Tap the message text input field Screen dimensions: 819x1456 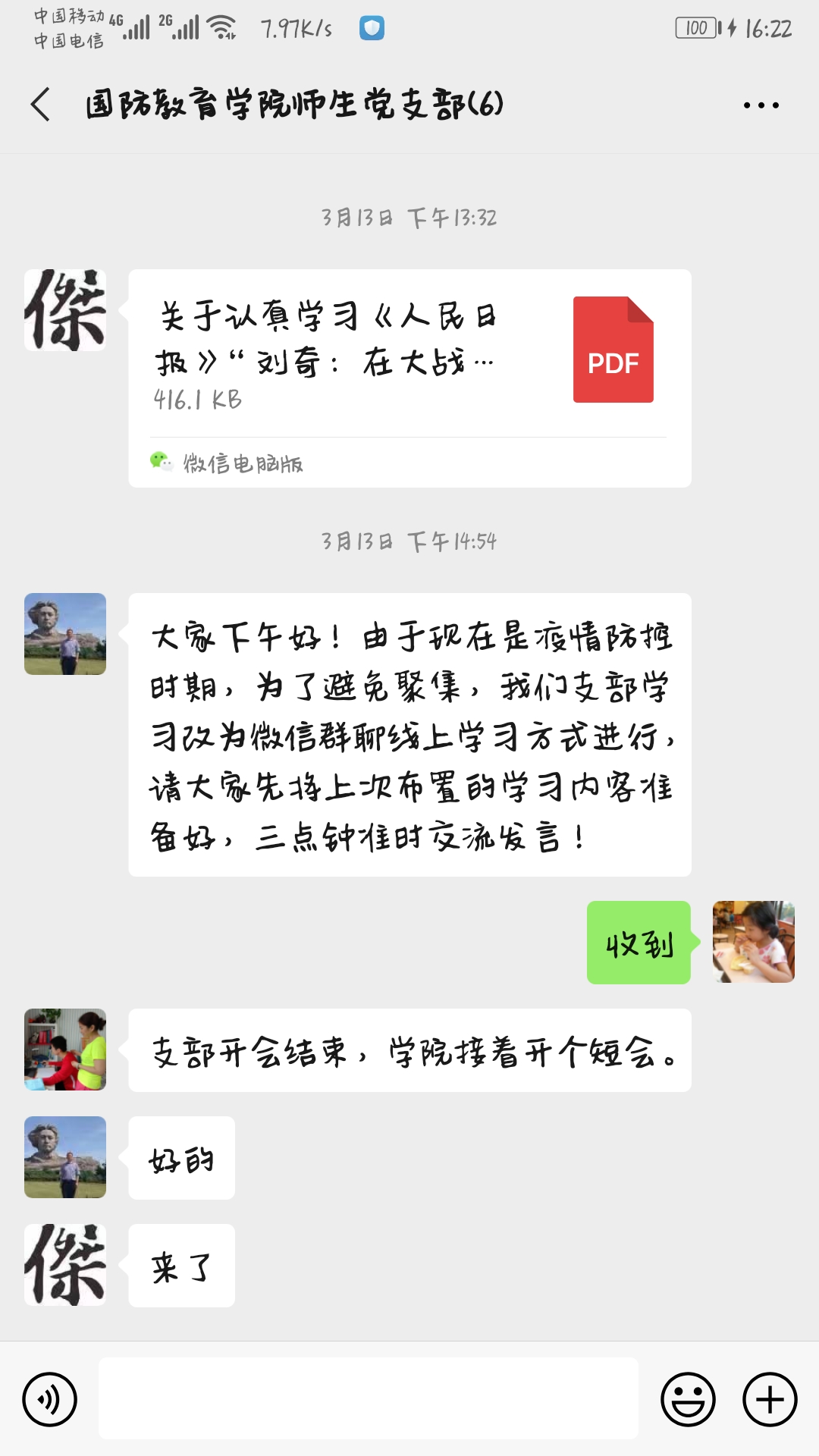pyautogui.click(x=368, y=1399)
